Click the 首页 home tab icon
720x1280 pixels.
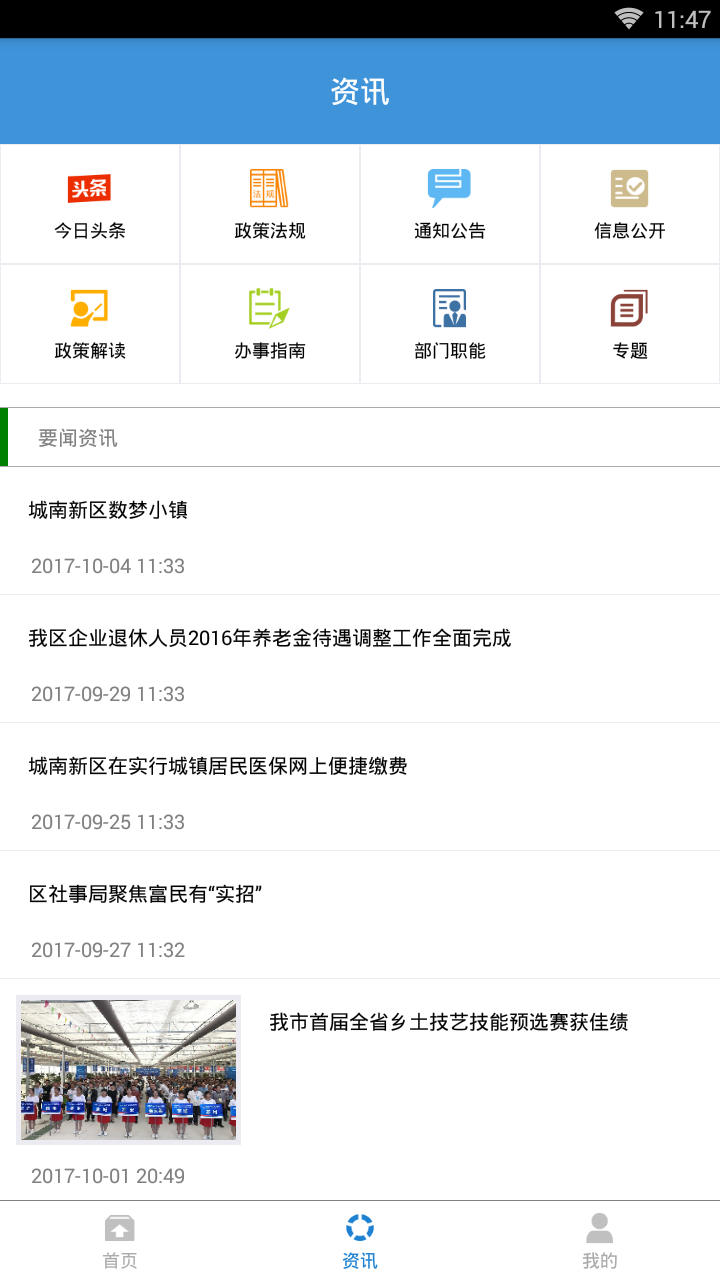(119, 1227)
